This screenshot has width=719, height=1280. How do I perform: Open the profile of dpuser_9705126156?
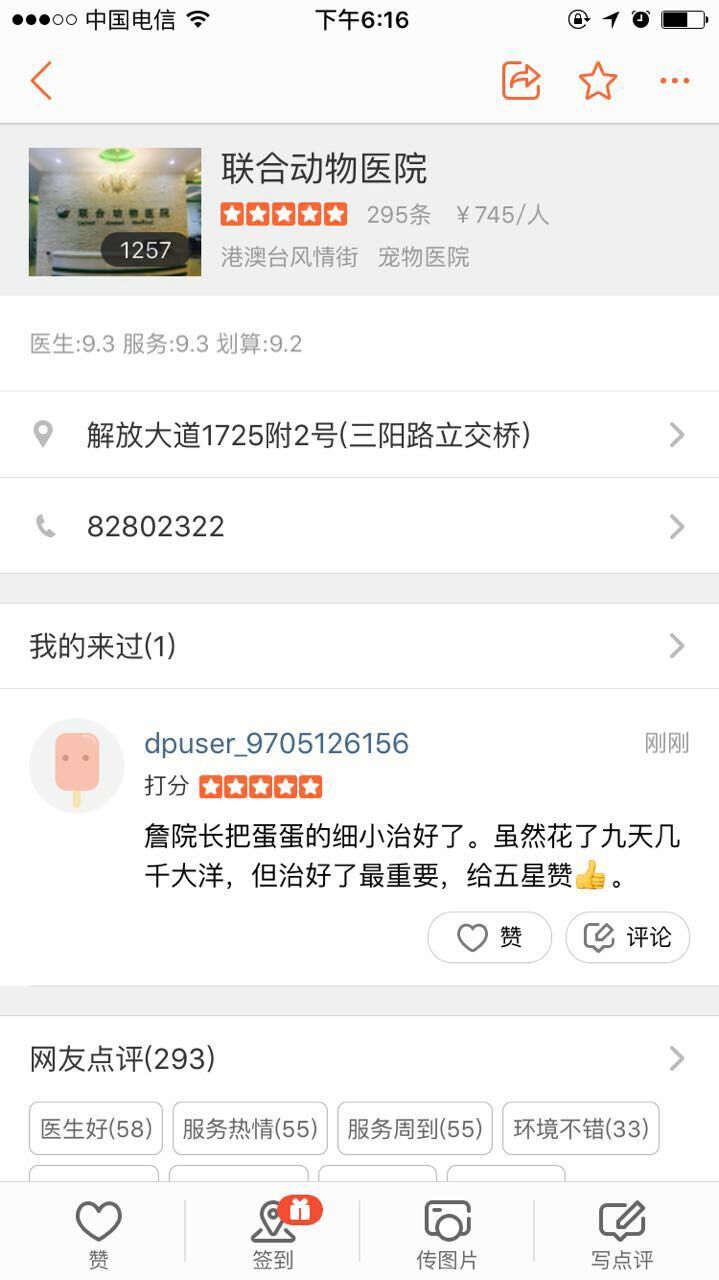click(276, 744)
